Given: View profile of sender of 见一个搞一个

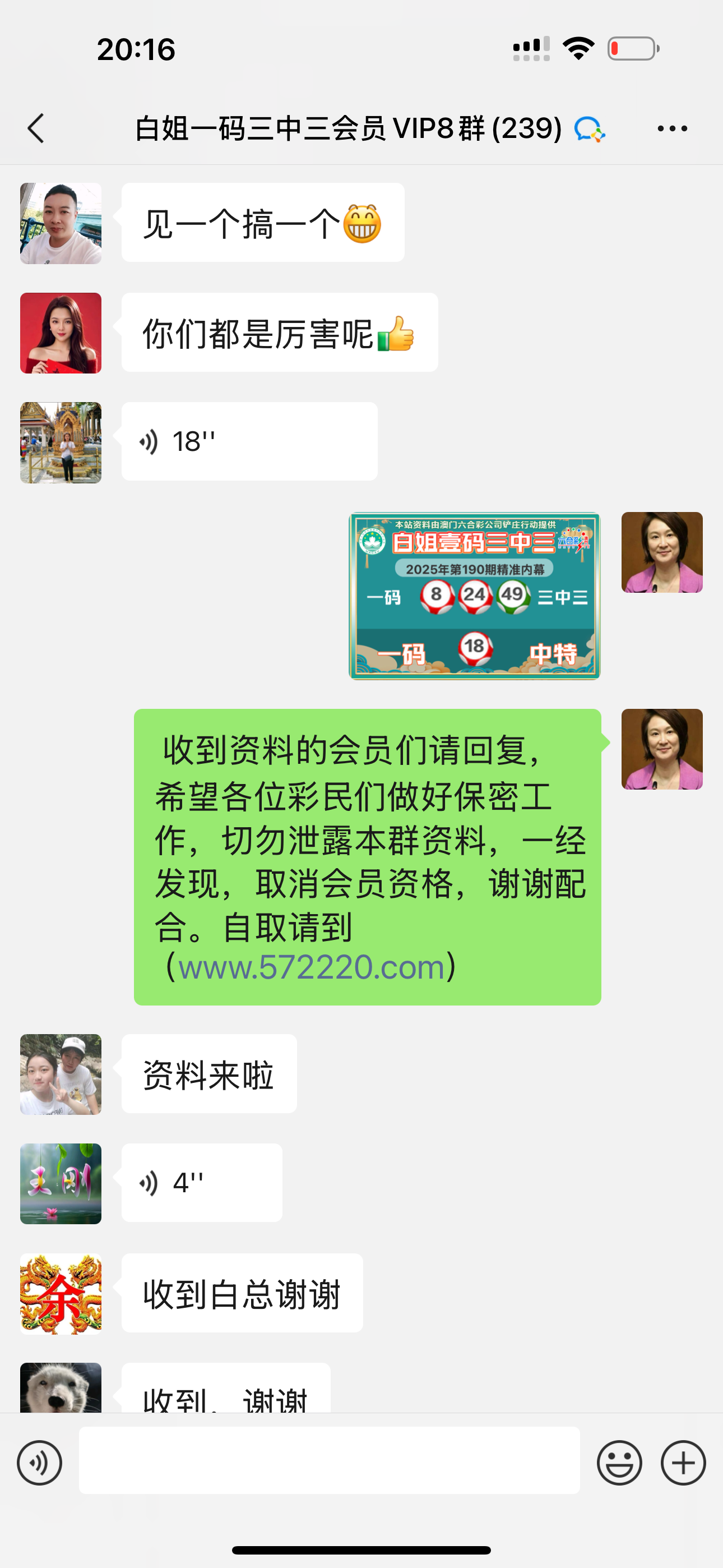Looking at the screenshot, I should [61, 223].
